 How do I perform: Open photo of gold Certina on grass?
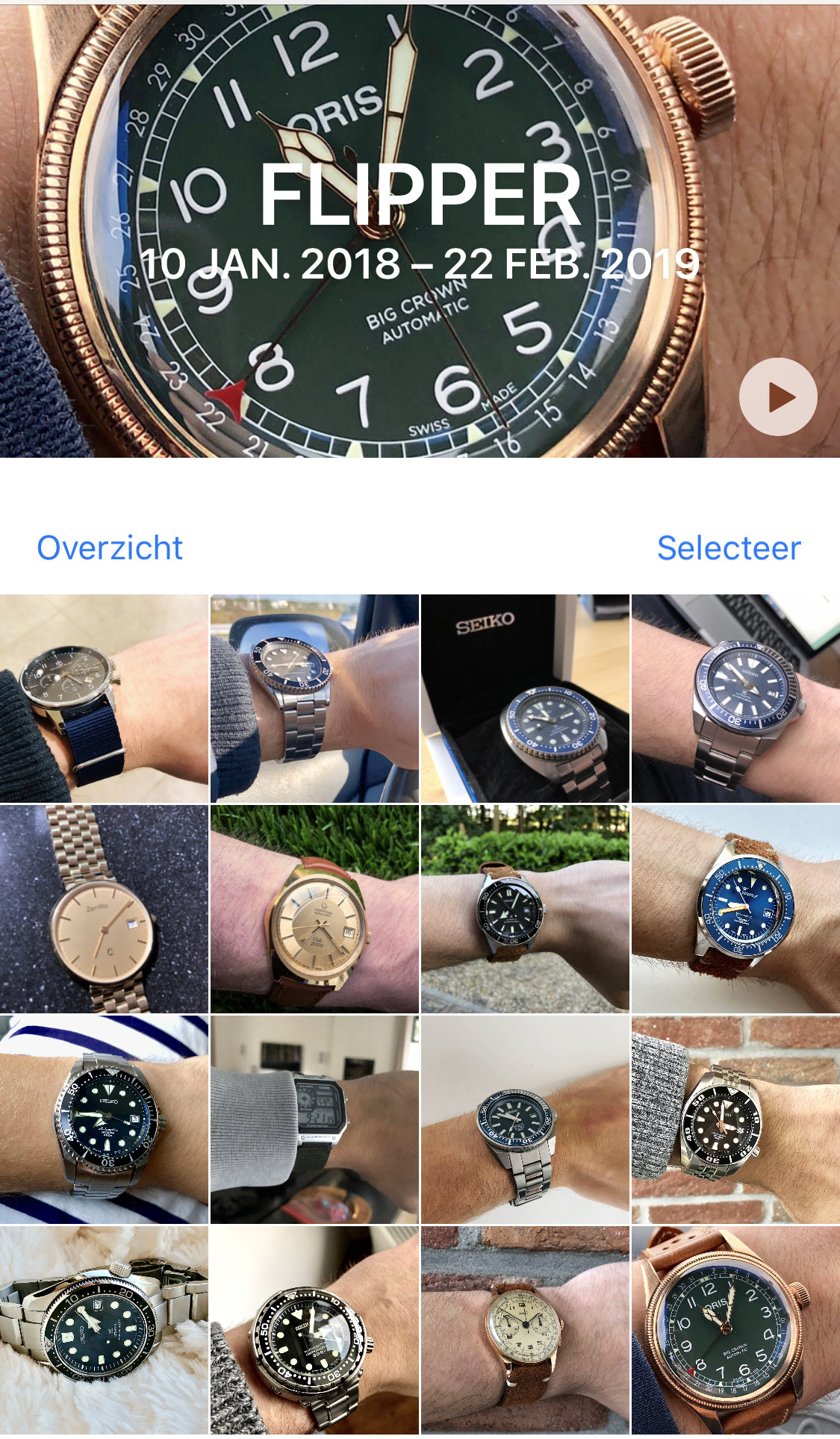314,909
